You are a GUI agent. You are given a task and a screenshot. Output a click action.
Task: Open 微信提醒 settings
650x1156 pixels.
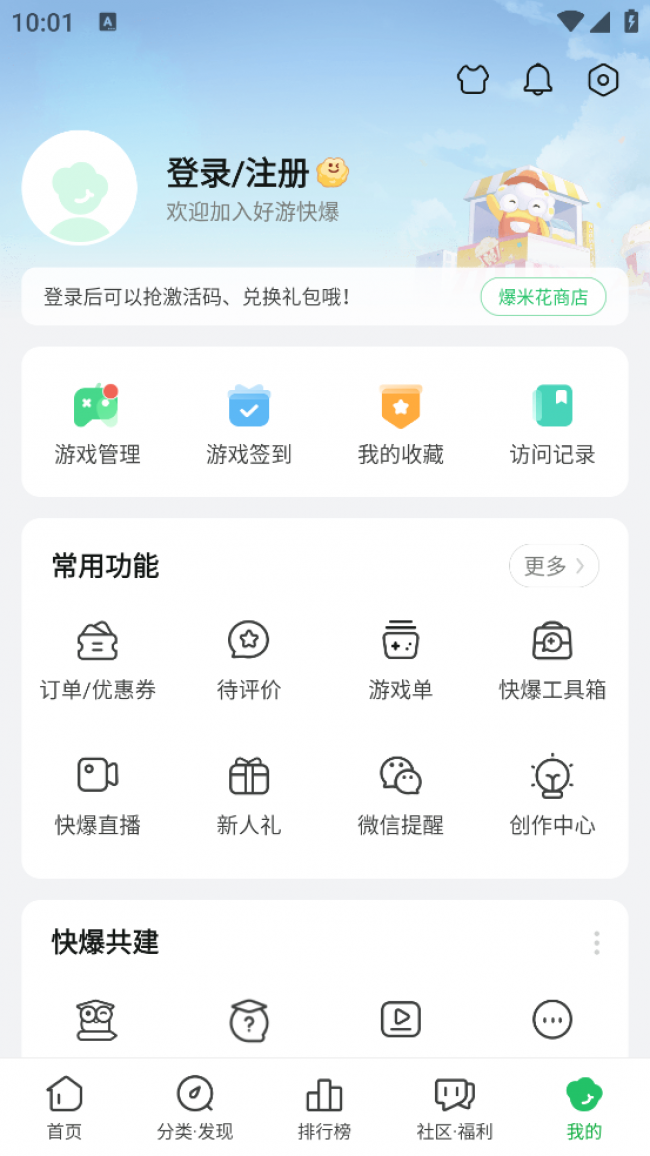tap(401, 794)
